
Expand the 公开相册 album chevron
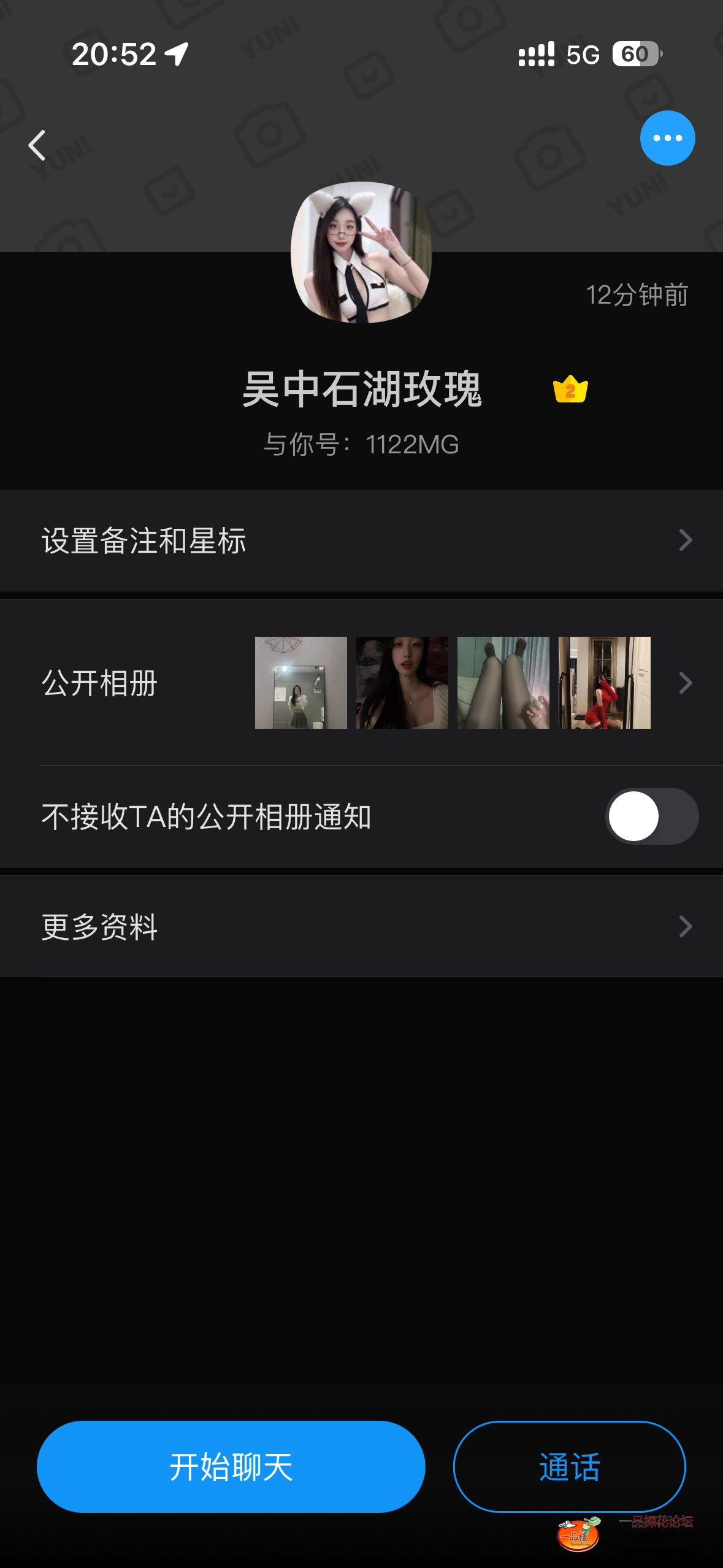pos(686,683)
